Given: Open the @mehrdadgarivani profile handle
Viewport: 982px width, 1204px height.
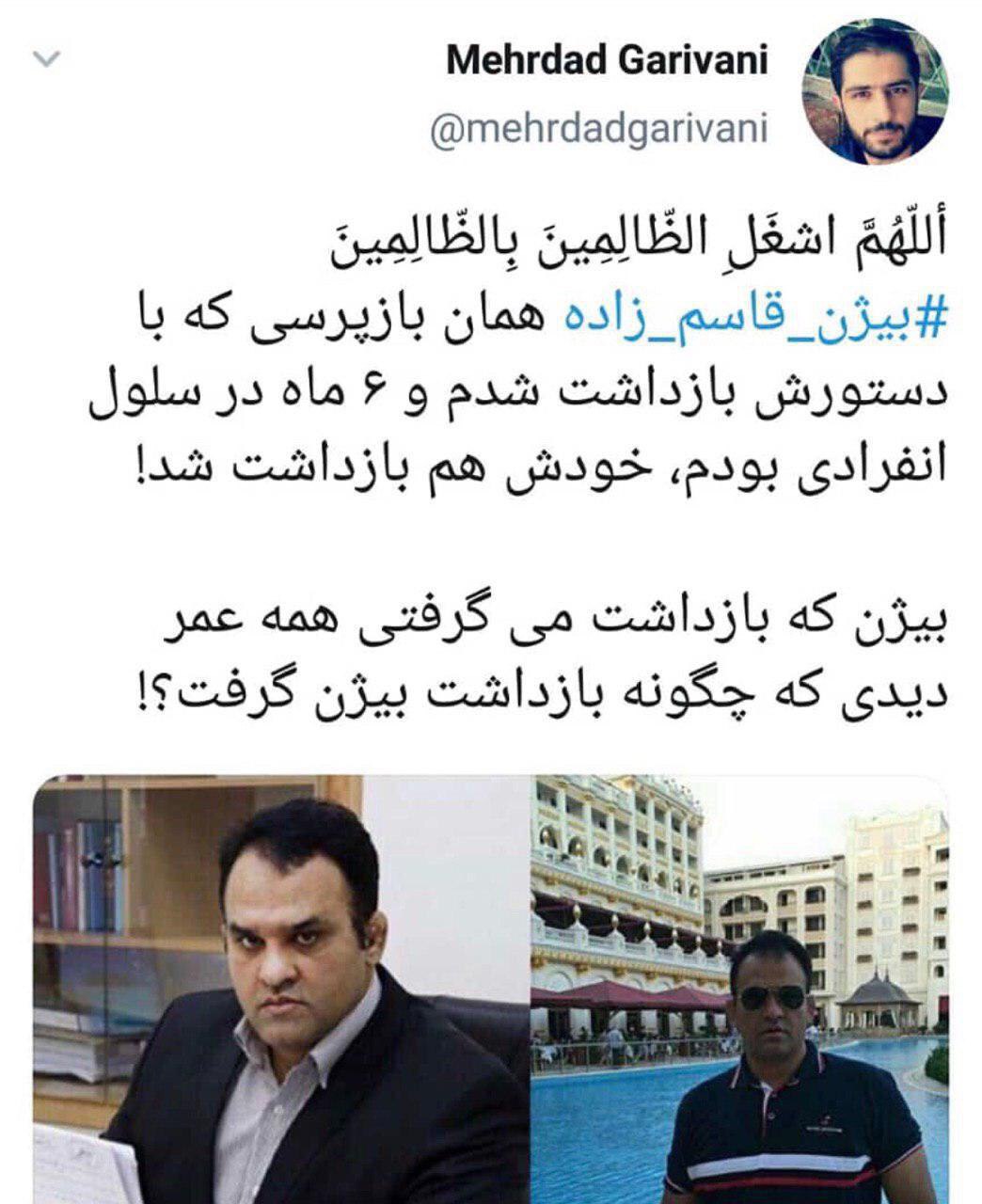Looking at the screenshot, I should (x=598, y=128).
